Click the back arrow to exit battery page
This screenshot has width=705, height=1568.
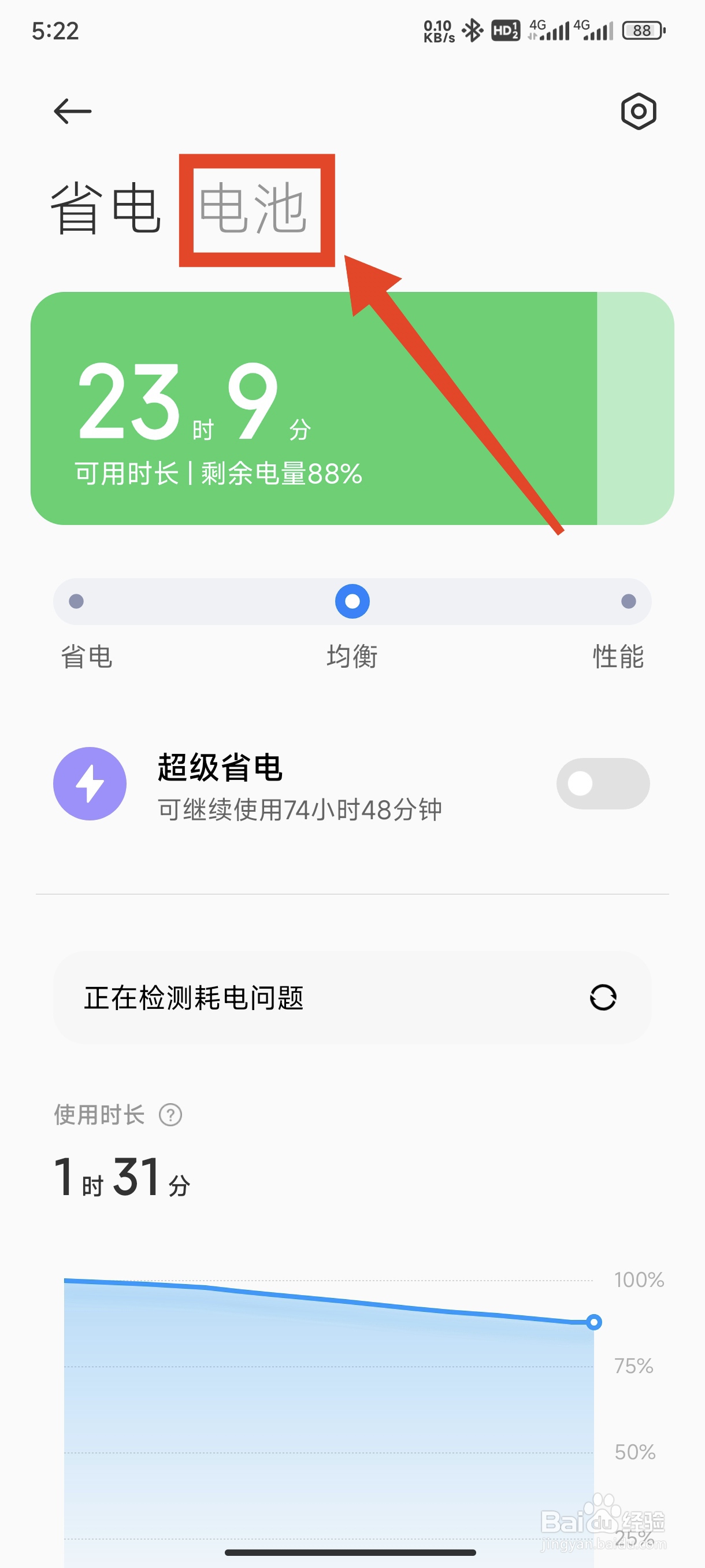click(x=72, y=112)
